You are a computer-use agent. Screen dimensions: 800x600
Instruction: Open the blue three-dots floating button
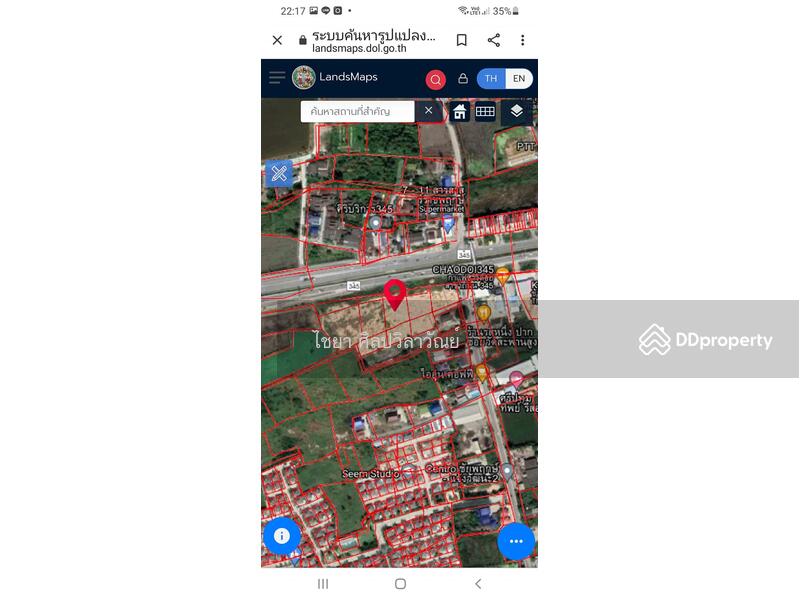(x=516, y=541)
